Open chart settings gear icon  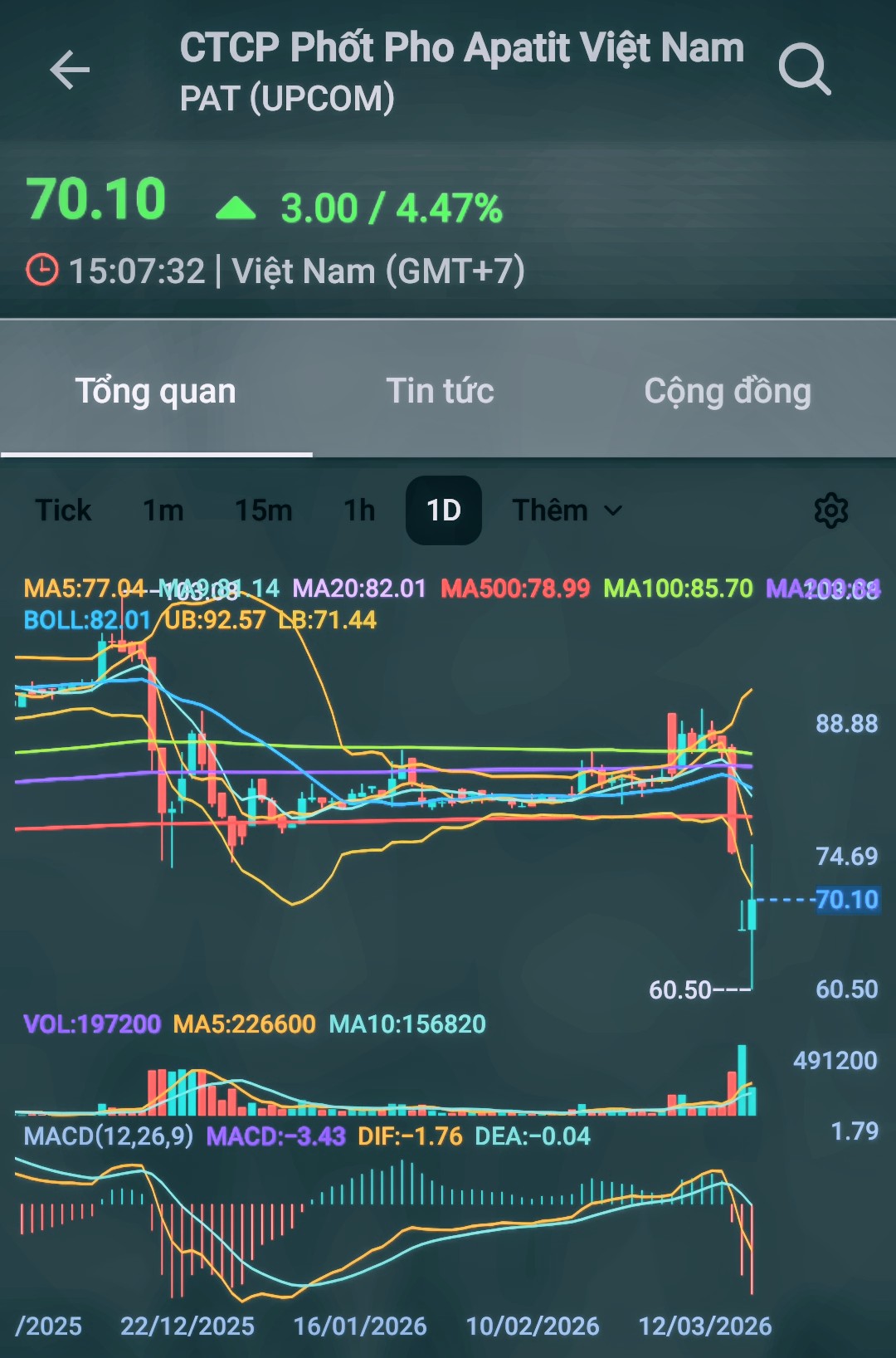coord(830,510)
